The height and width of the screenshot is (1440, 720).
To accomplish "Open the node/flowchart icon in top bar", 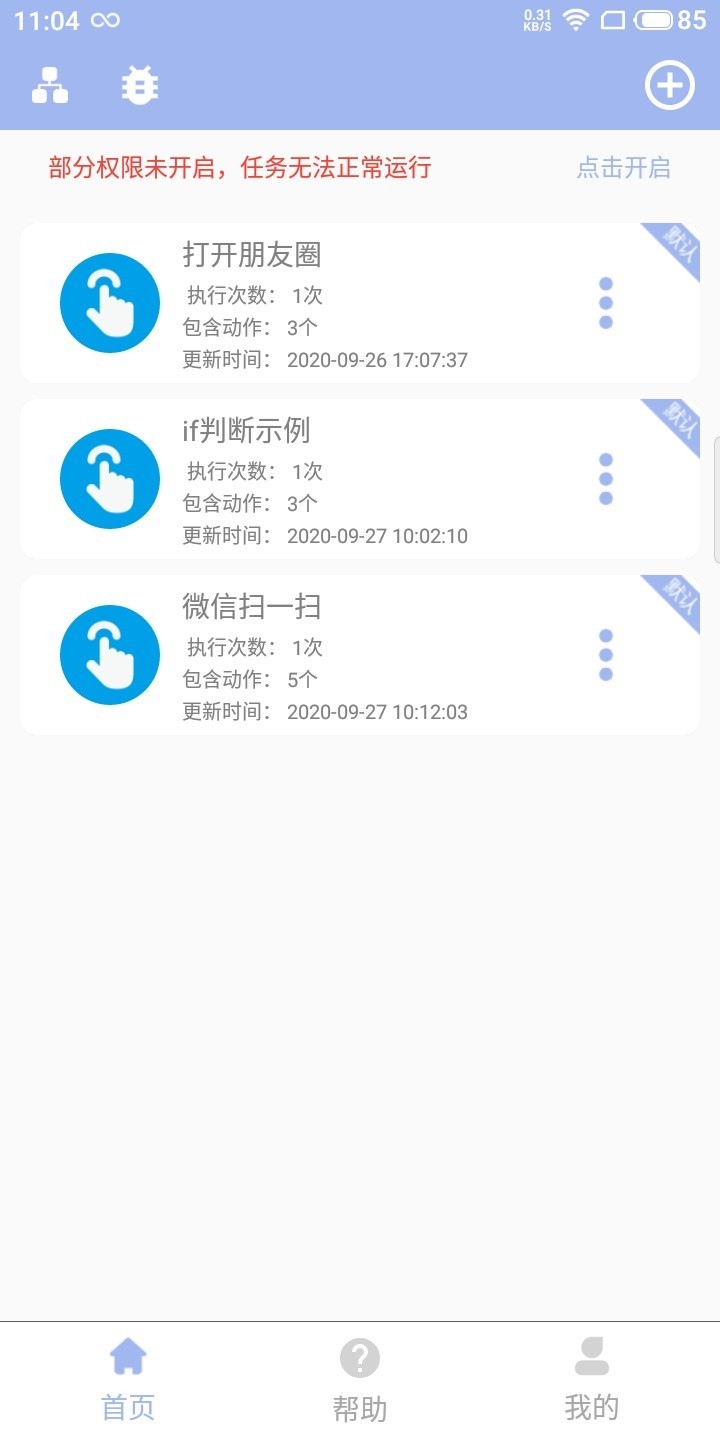I will pyautogui.click(x=50, y=85).
